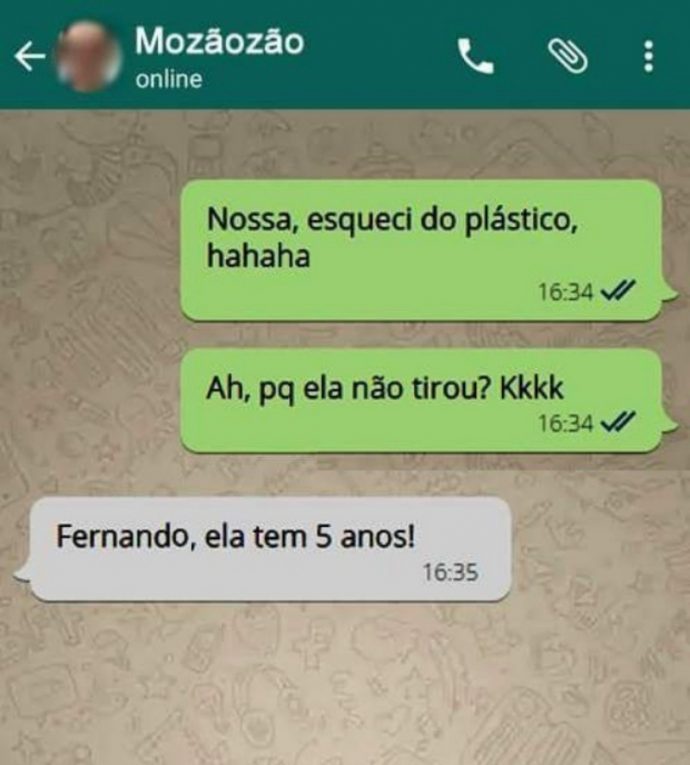View Mozãozão contact info from name
The image size is (690, 765).
click(x=219, y=42)
